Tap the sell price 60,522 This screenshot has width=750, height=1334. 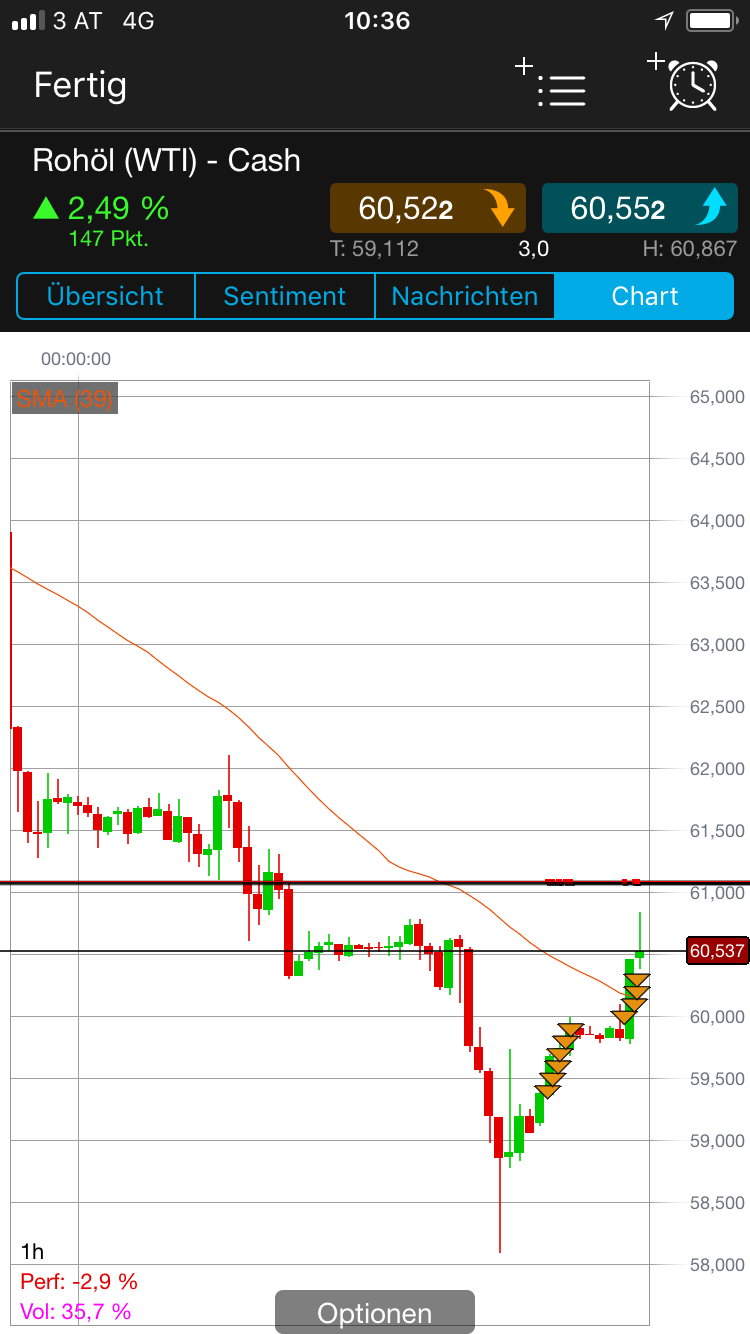click(427, 208)
